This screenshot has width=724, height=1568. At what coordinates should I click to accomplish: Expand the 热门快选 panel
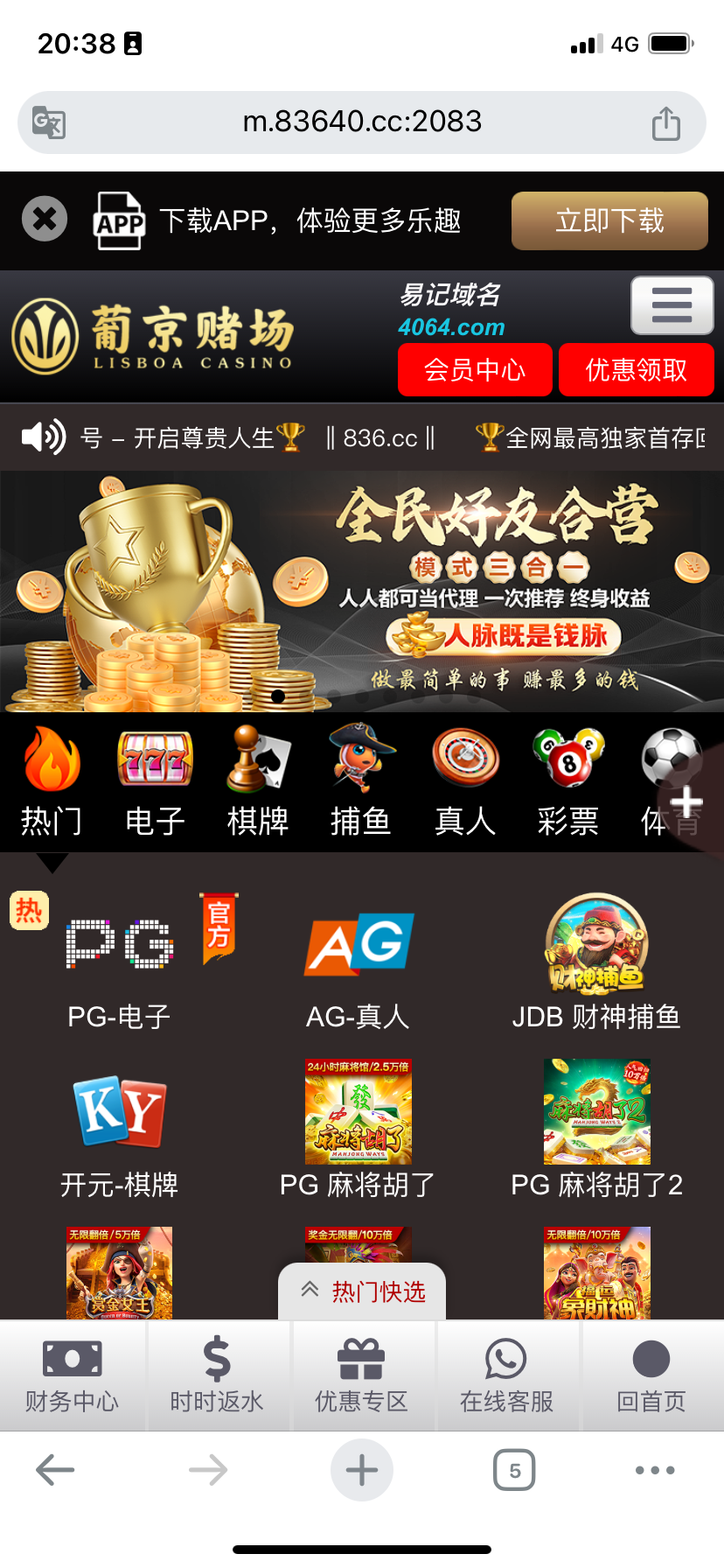[362, 1291]
